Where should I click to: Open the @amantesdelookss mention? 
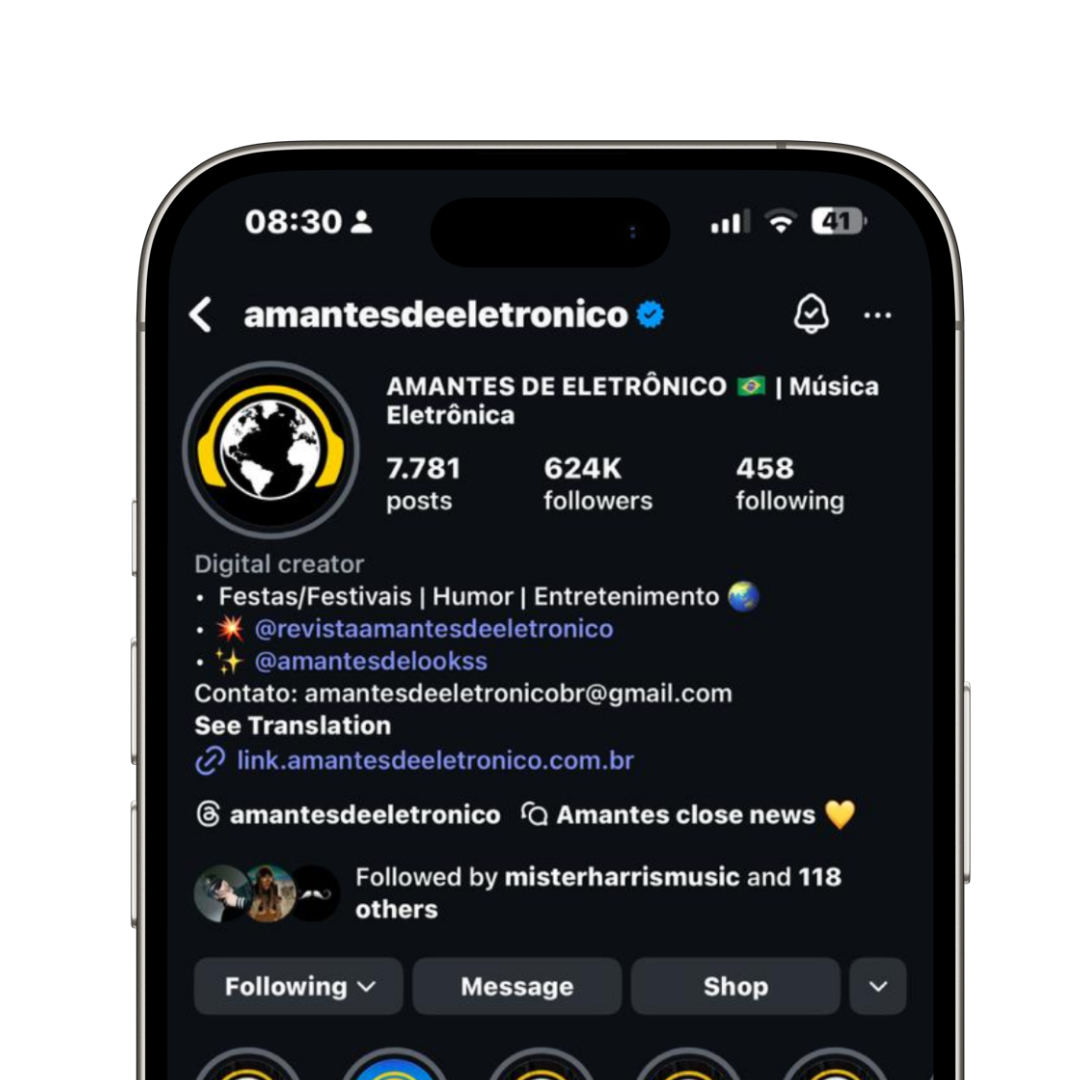[371, 661]
